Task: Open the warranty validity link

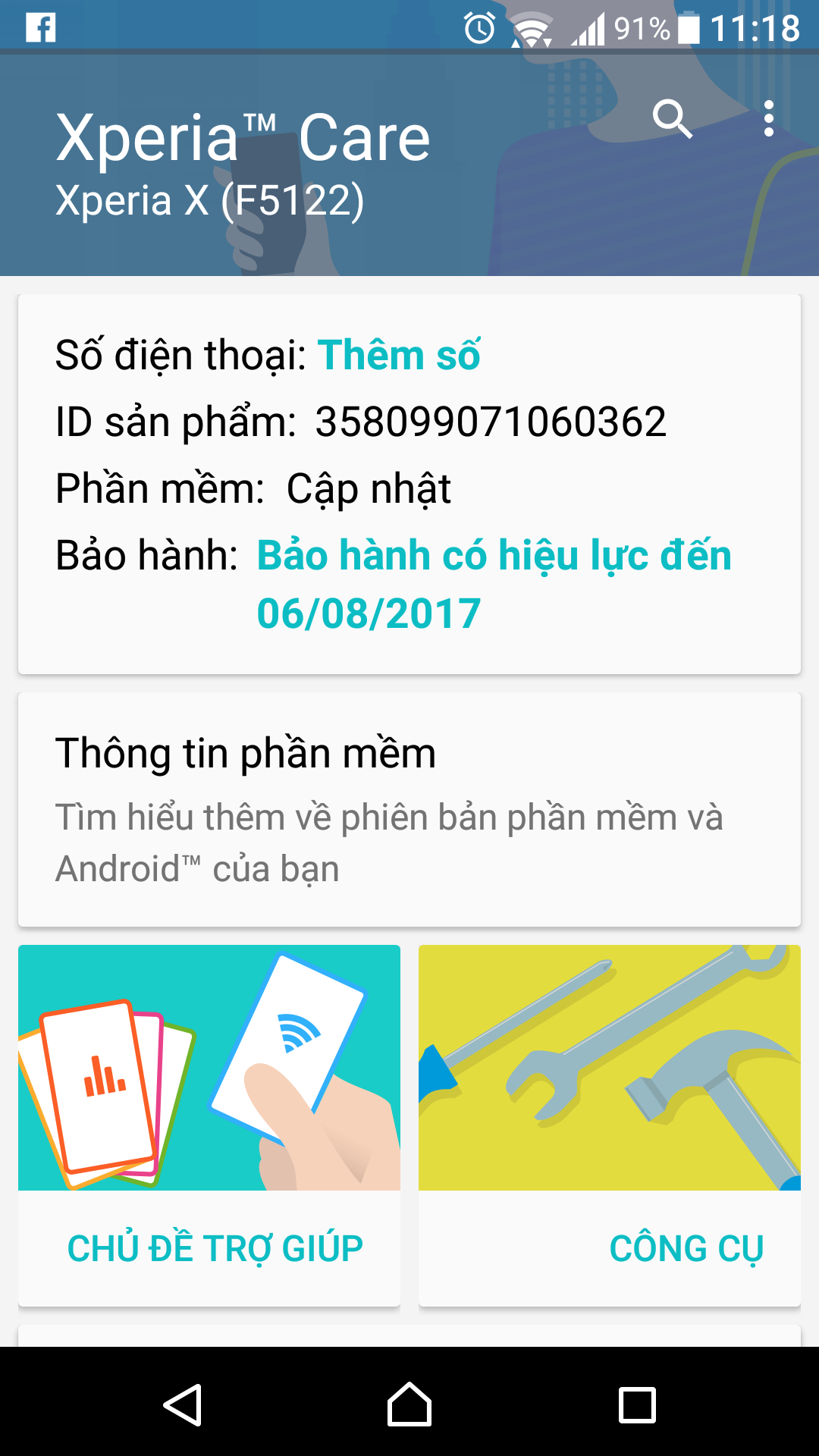Action: [493, 582]
